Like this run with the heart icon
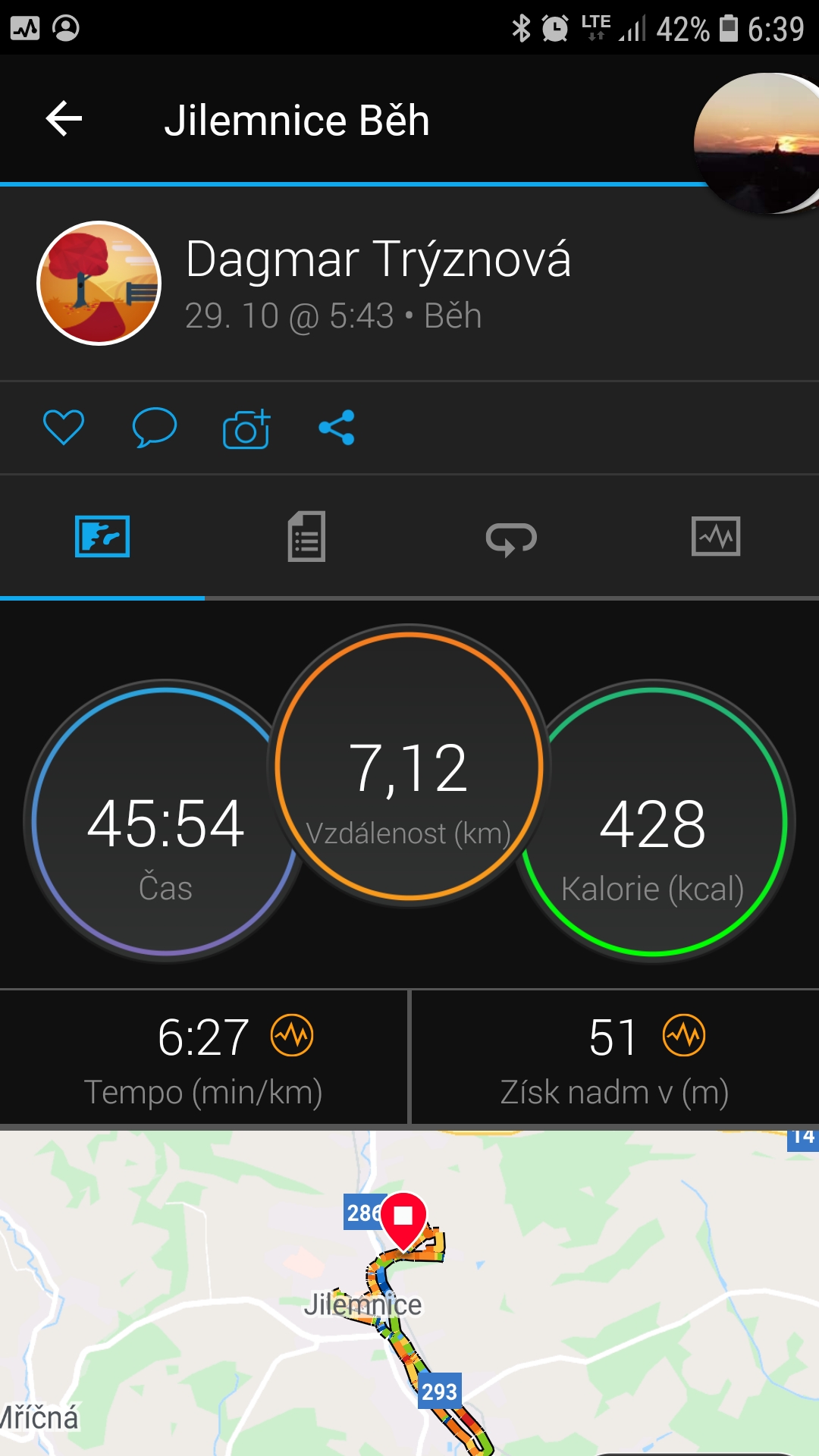 point(64,427)
